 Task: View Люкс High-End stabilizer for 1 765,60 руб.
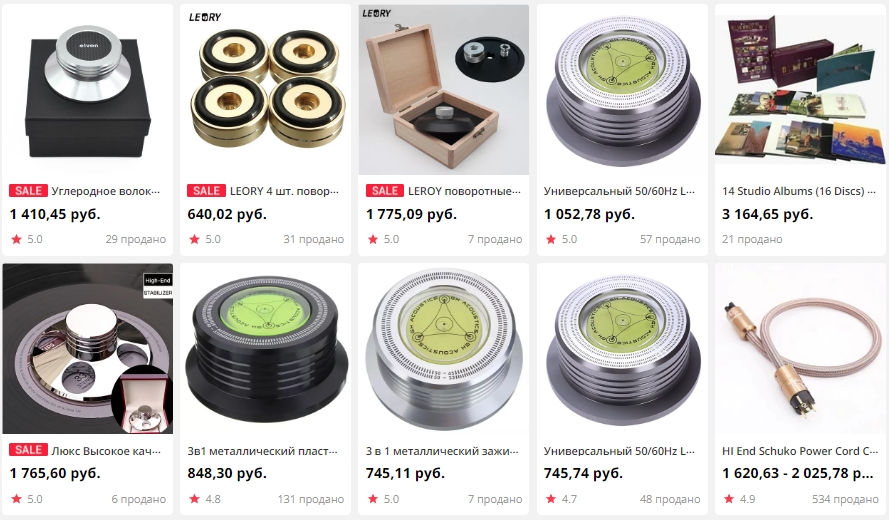point(87,348)
